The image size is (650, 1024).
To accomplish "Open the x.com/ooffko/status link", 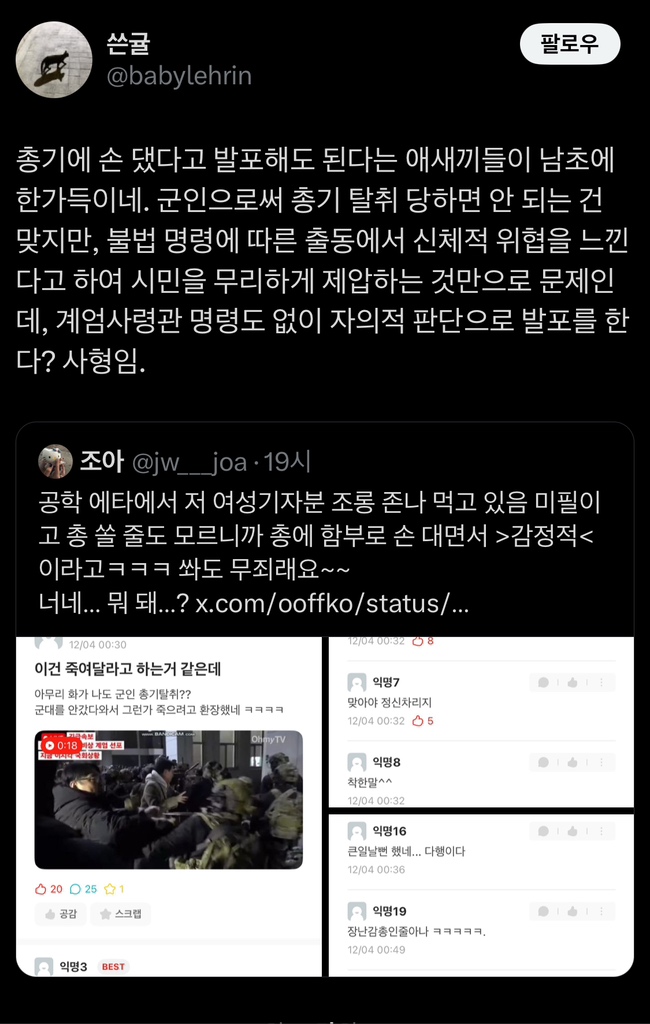I will 330,605.
